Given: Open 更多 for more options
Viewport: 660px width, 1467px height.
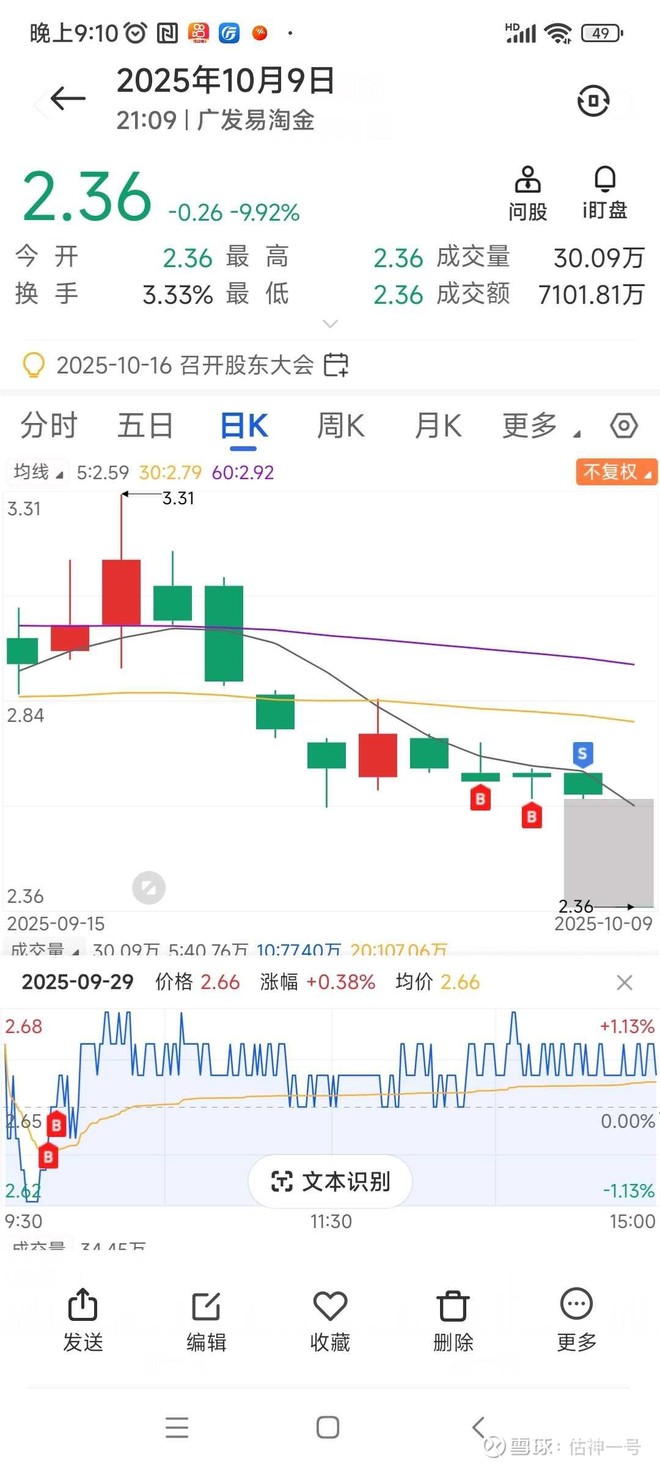Looking at the screenshot, I should coord(577,1320).
